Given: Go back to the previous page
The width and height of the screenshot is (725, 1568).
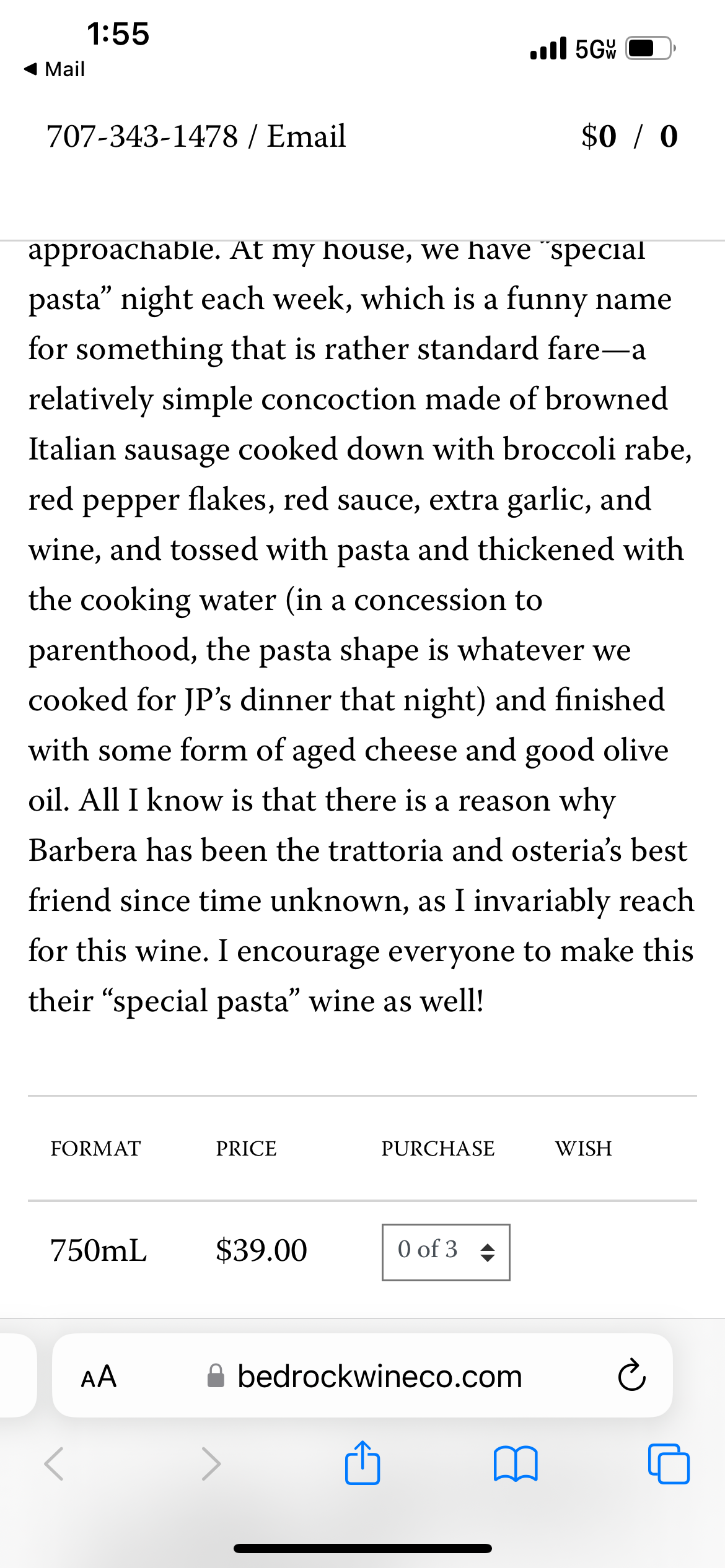Looking at the screenshot, I should (54, 1463).
